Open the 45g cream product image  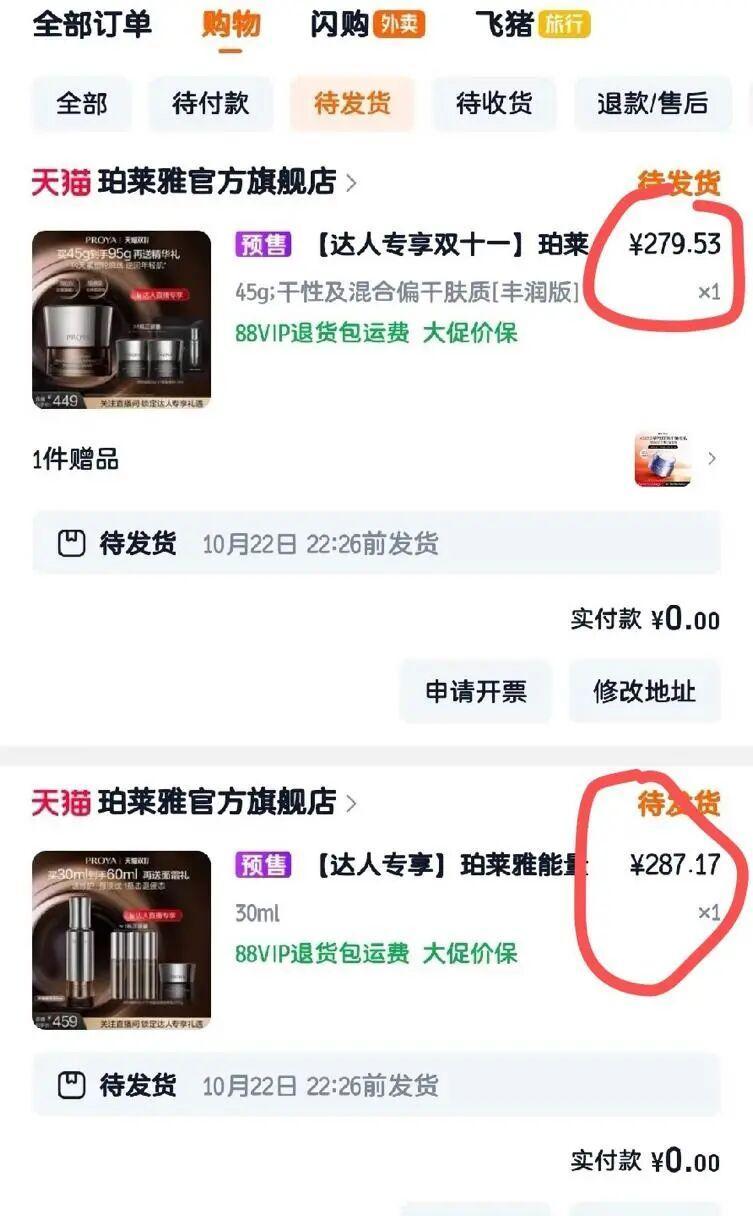point(121,320)
